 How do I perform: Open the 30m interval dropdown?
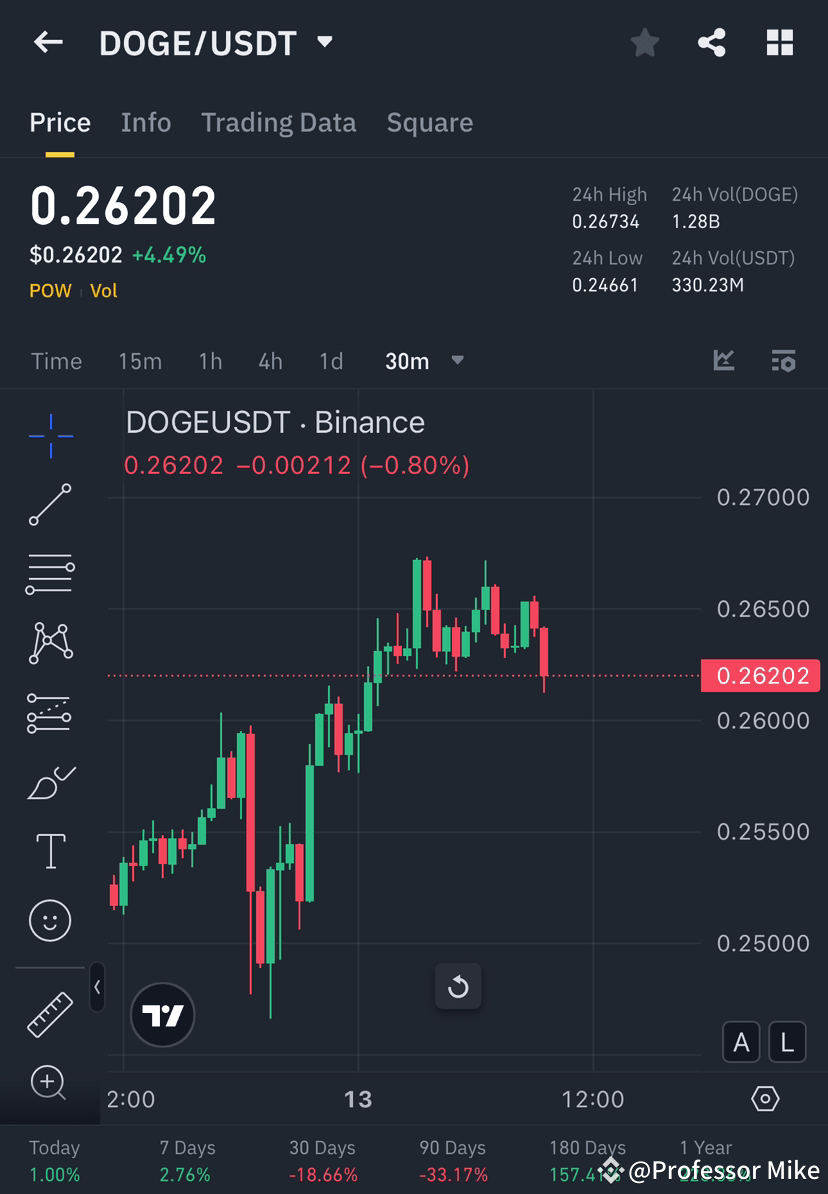pyautogui.click(x=425, y=361)
